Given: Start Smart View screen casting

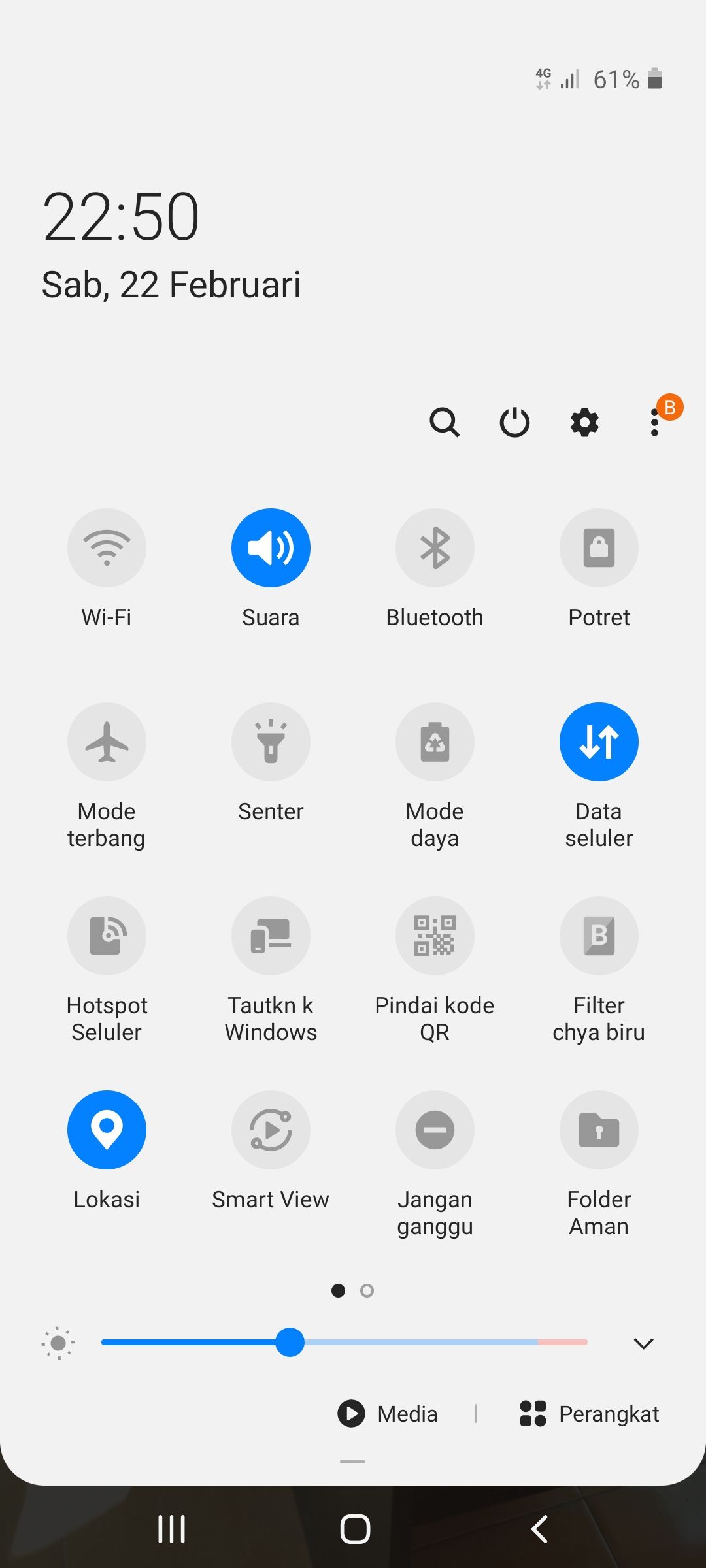Looking at the screenshot, I should [271, 1130].
